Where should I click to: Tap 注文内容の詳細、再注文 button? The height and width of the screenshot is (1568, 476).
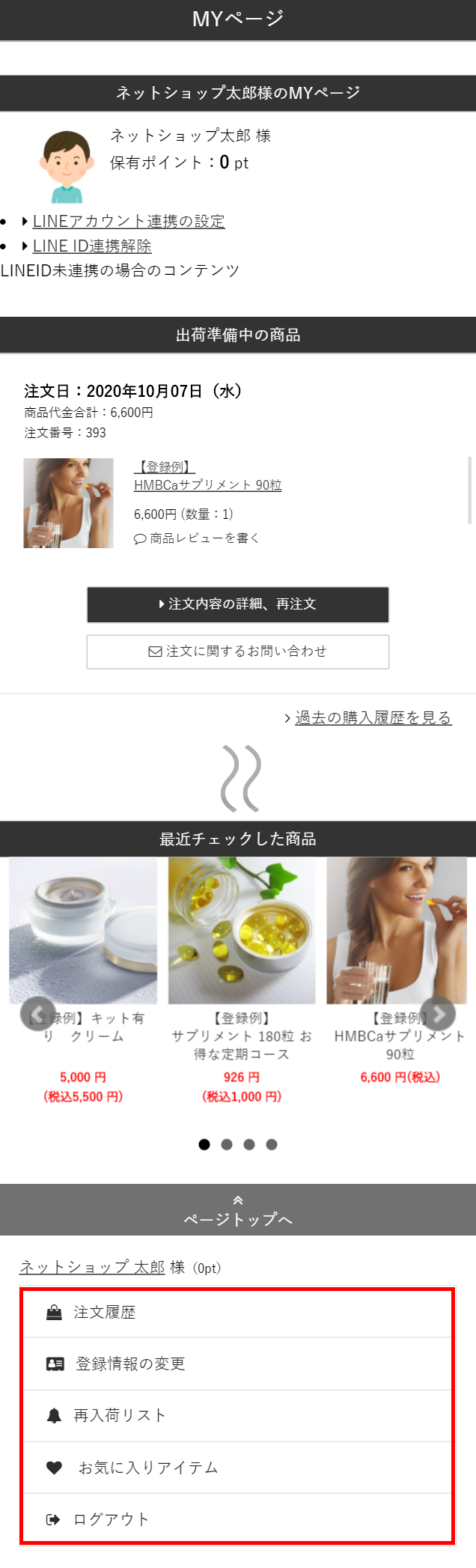point(237,604)
